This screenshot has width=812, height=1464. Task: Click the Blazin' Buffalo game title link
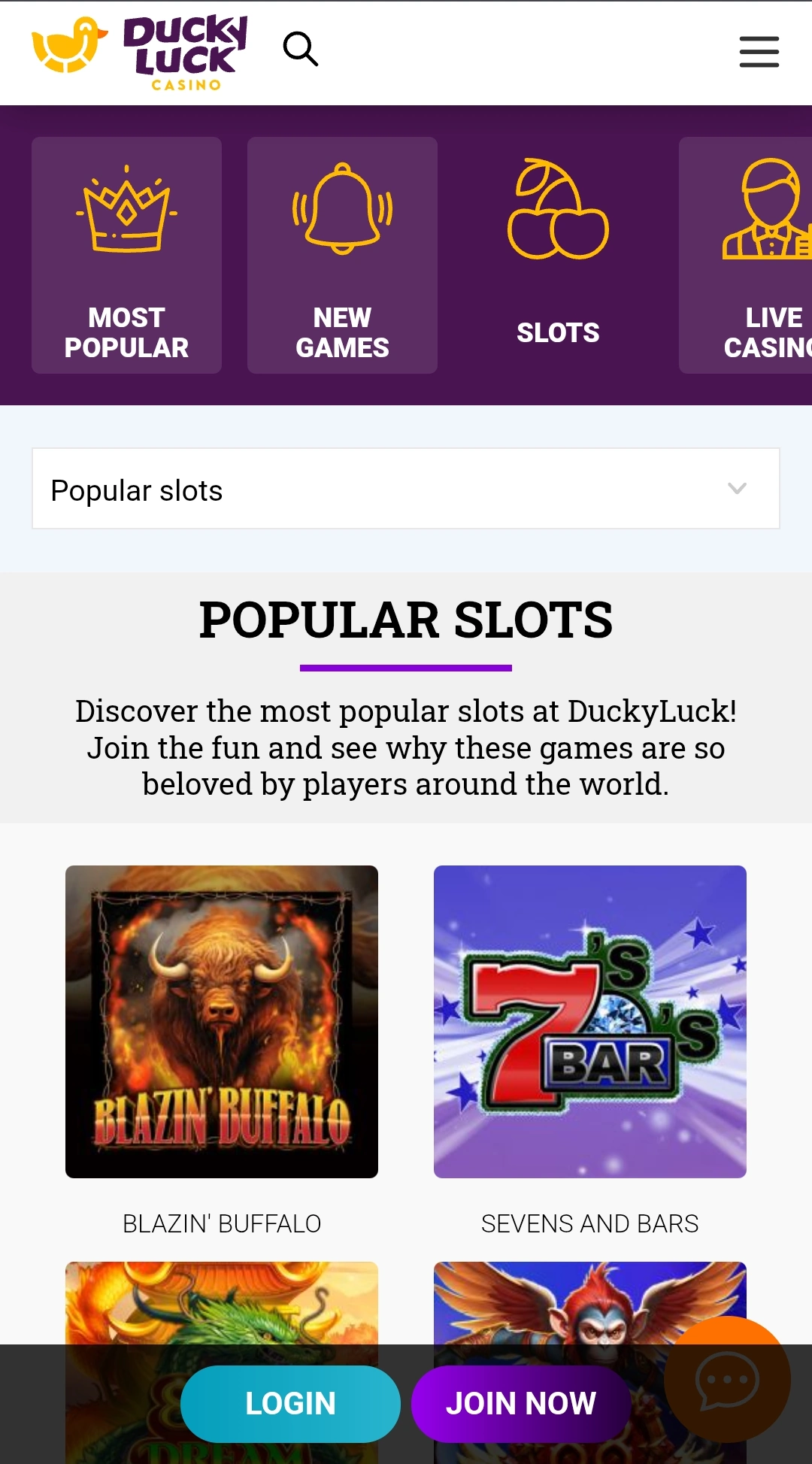(x=221, y=1223)
